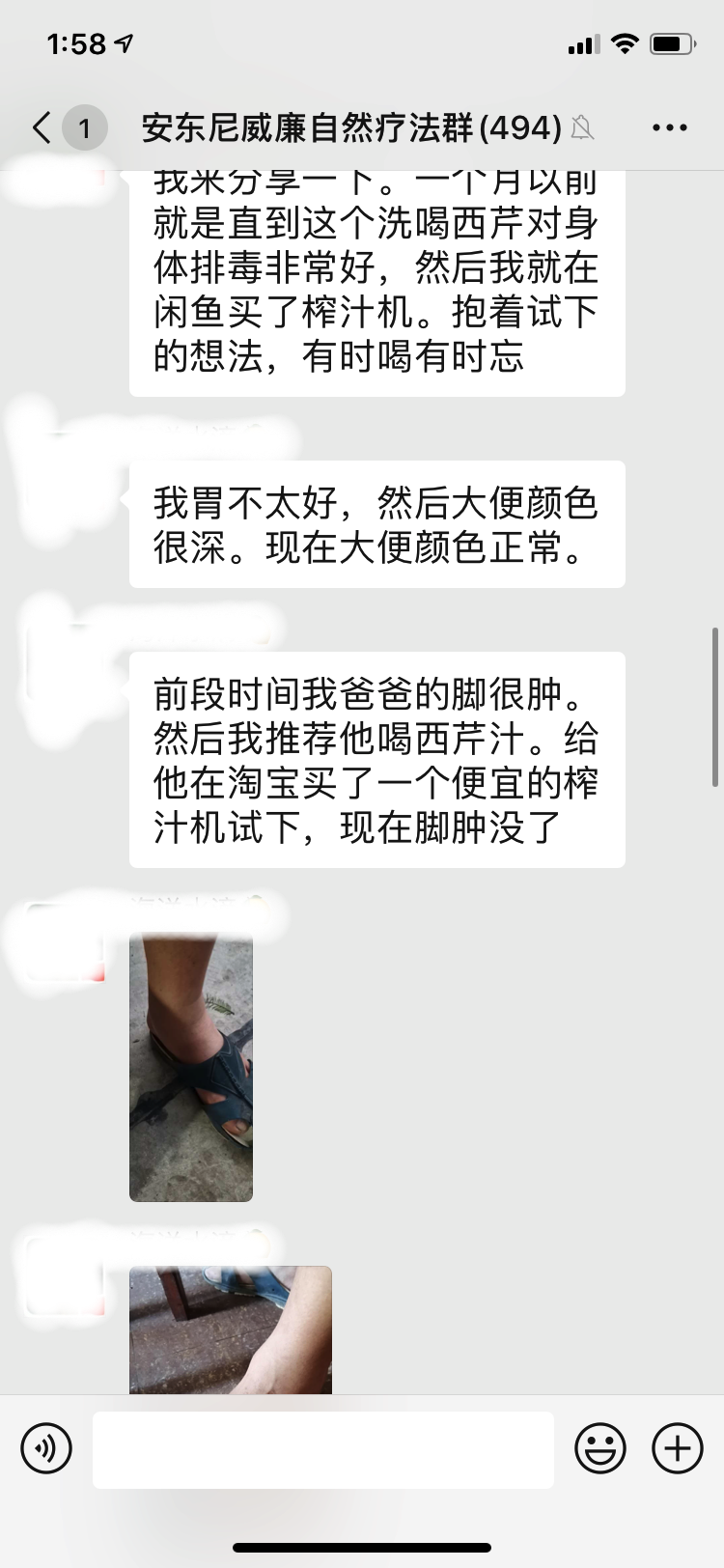The image size is (724, 1568).
Task: Switch to voice message input
Action: coord(46,1448)
